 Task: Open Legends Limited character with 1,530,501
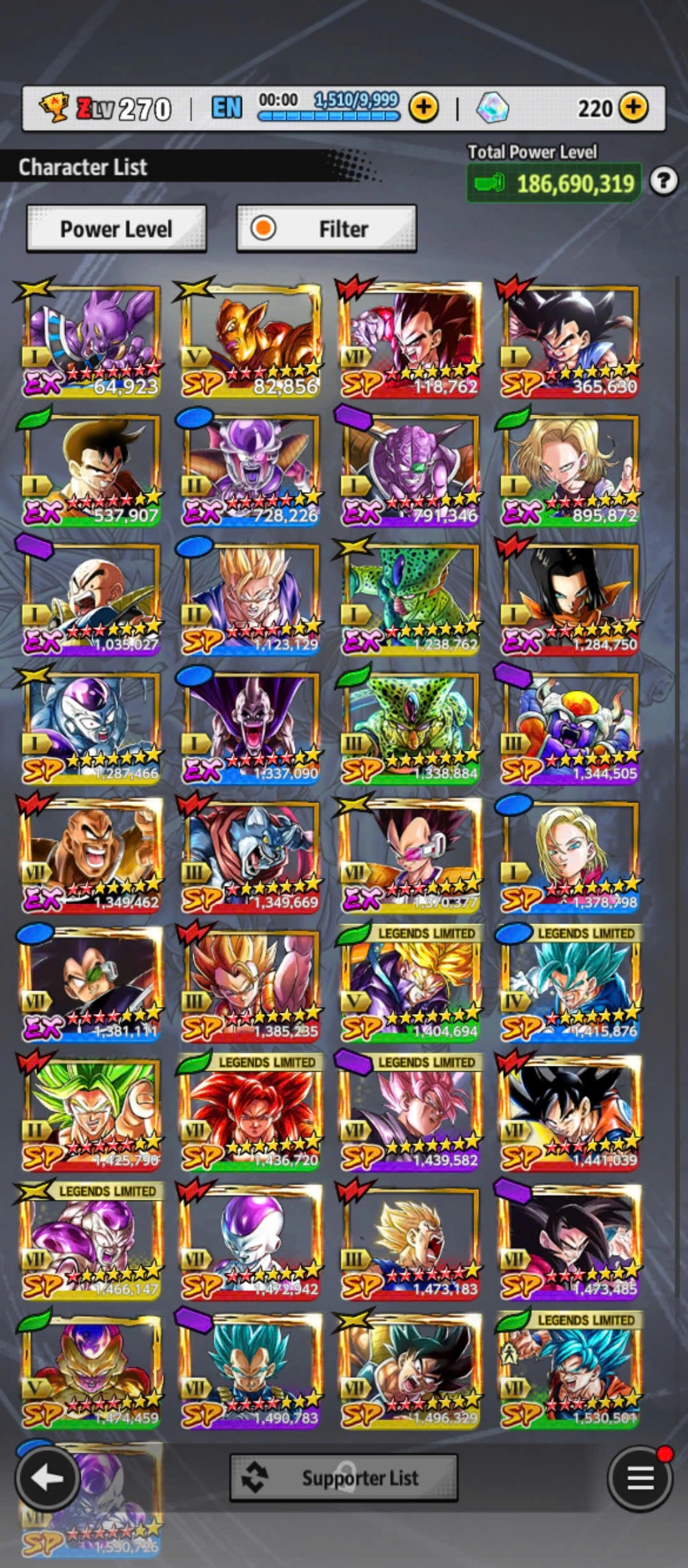coord(569,1373)
